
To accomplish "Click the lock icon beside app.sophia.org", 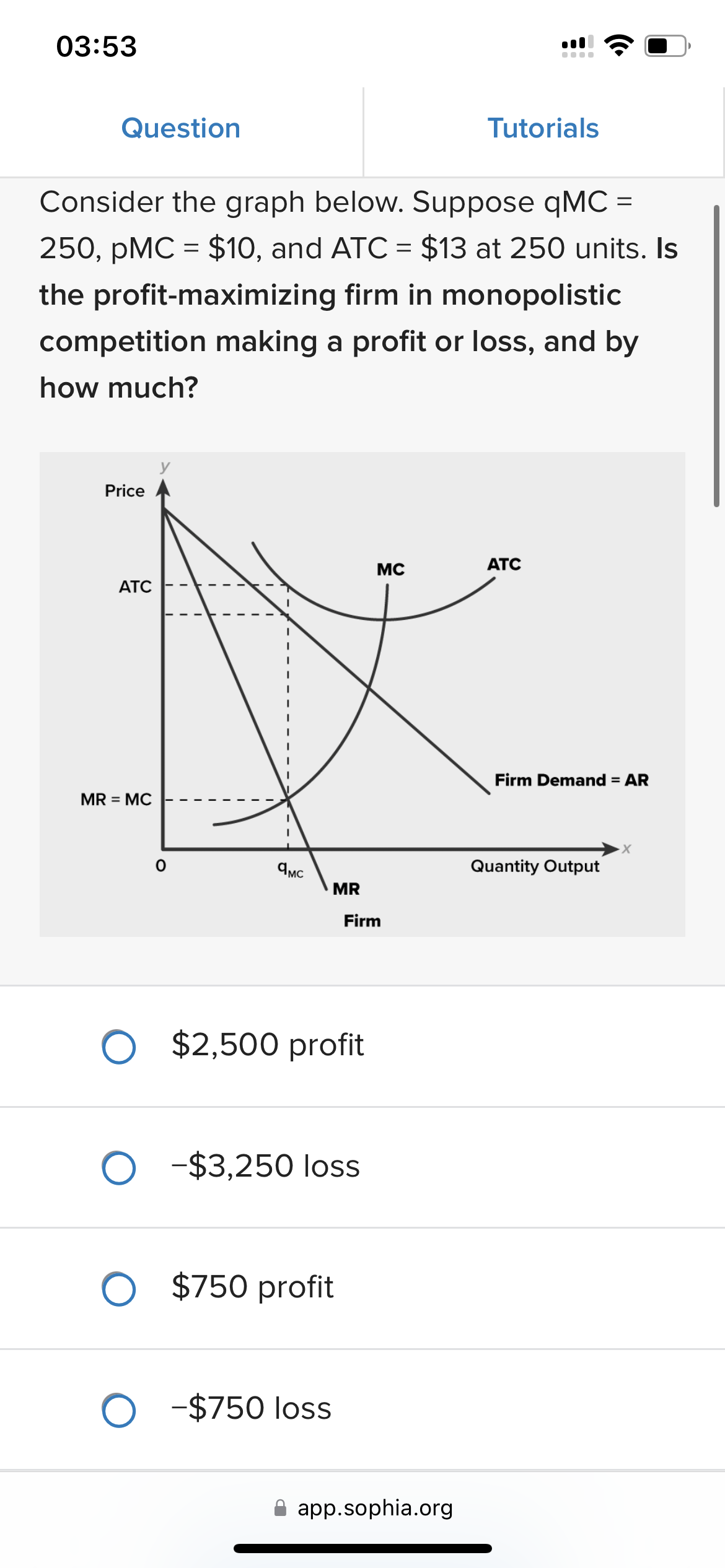I will 280,1507.
